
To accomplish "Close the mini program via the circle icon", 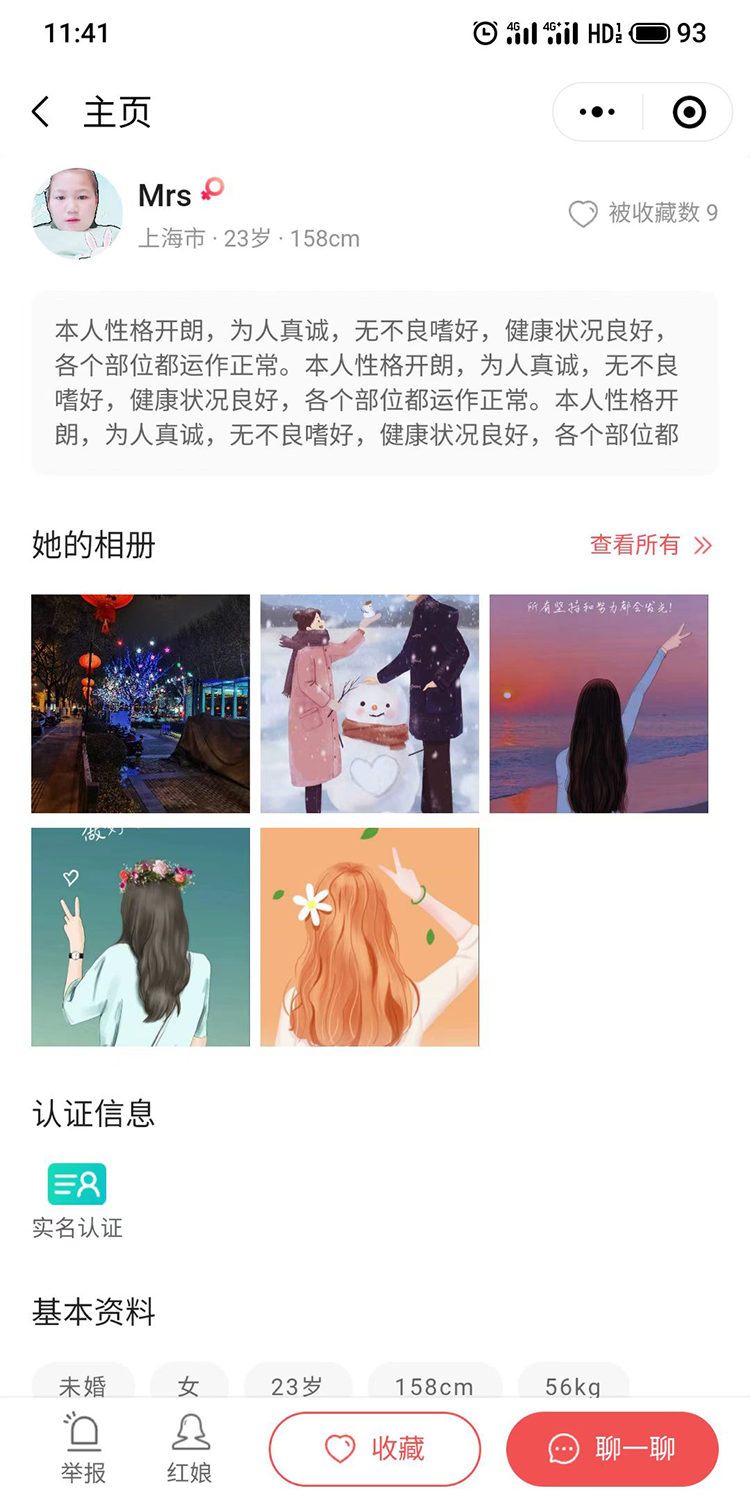I will coord(689,112).
